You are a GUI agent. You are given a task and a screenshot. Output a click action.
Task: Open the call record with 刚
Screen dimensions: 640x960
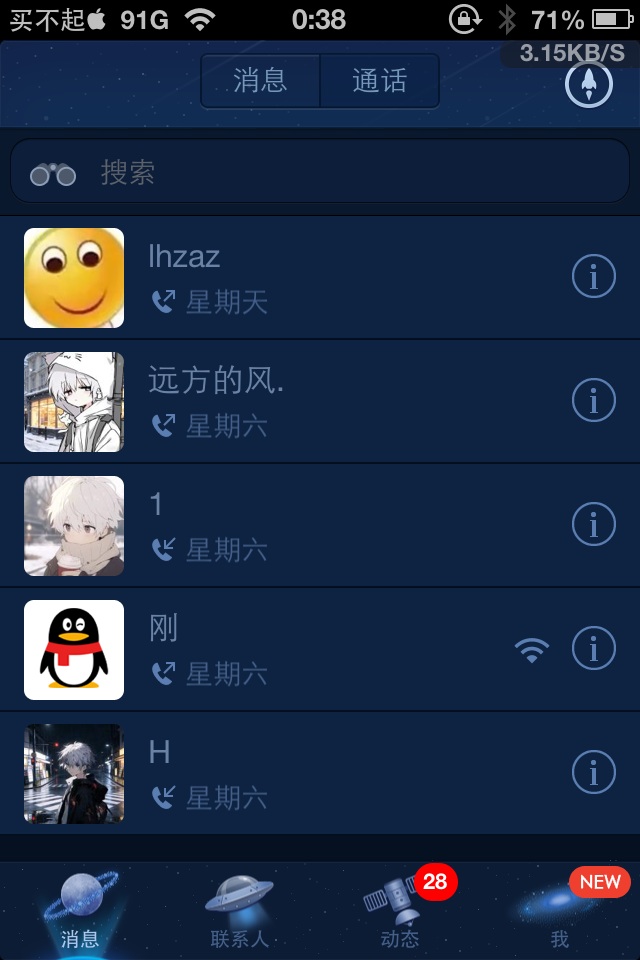(x=300, y=650)
